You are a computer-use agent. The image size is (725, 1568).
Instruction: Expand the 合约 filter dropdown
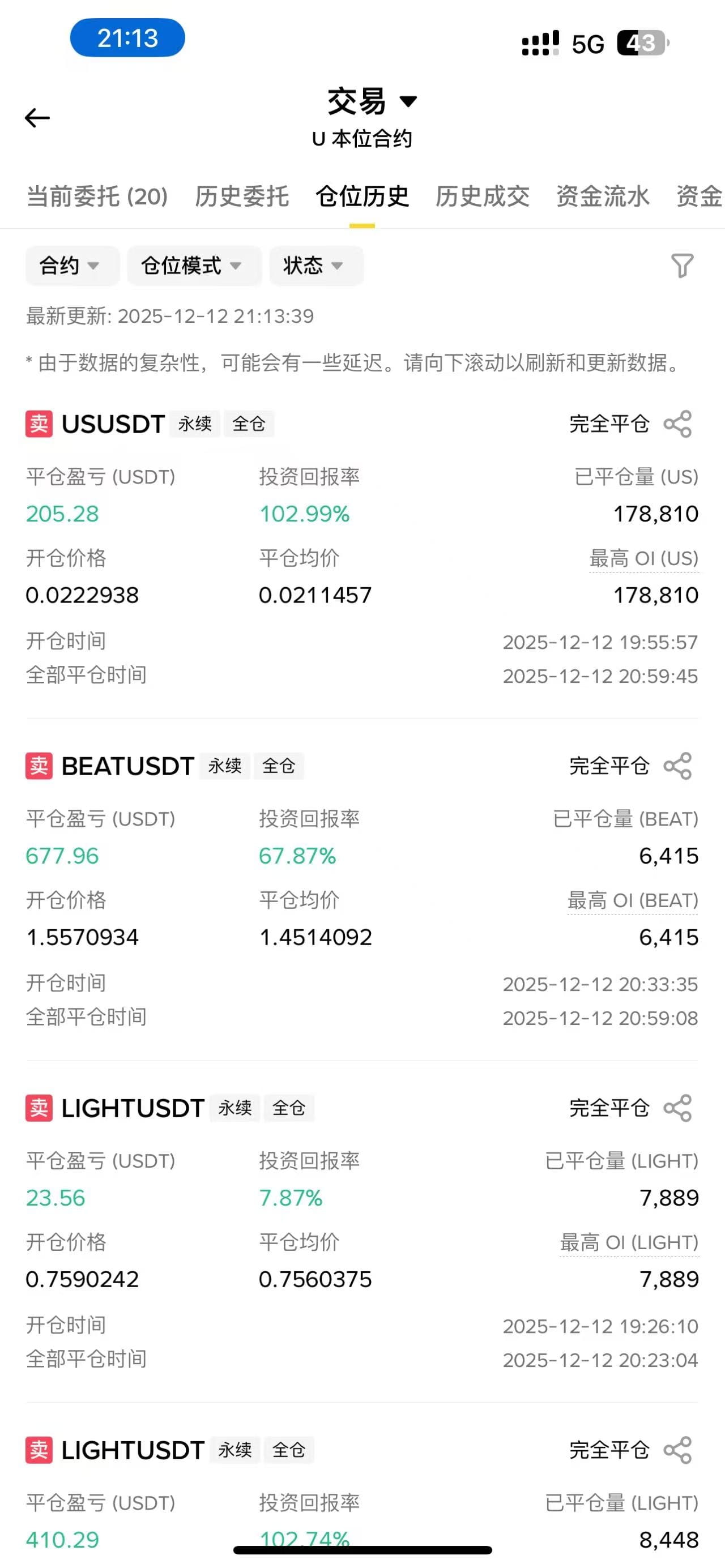coord(71,266)
